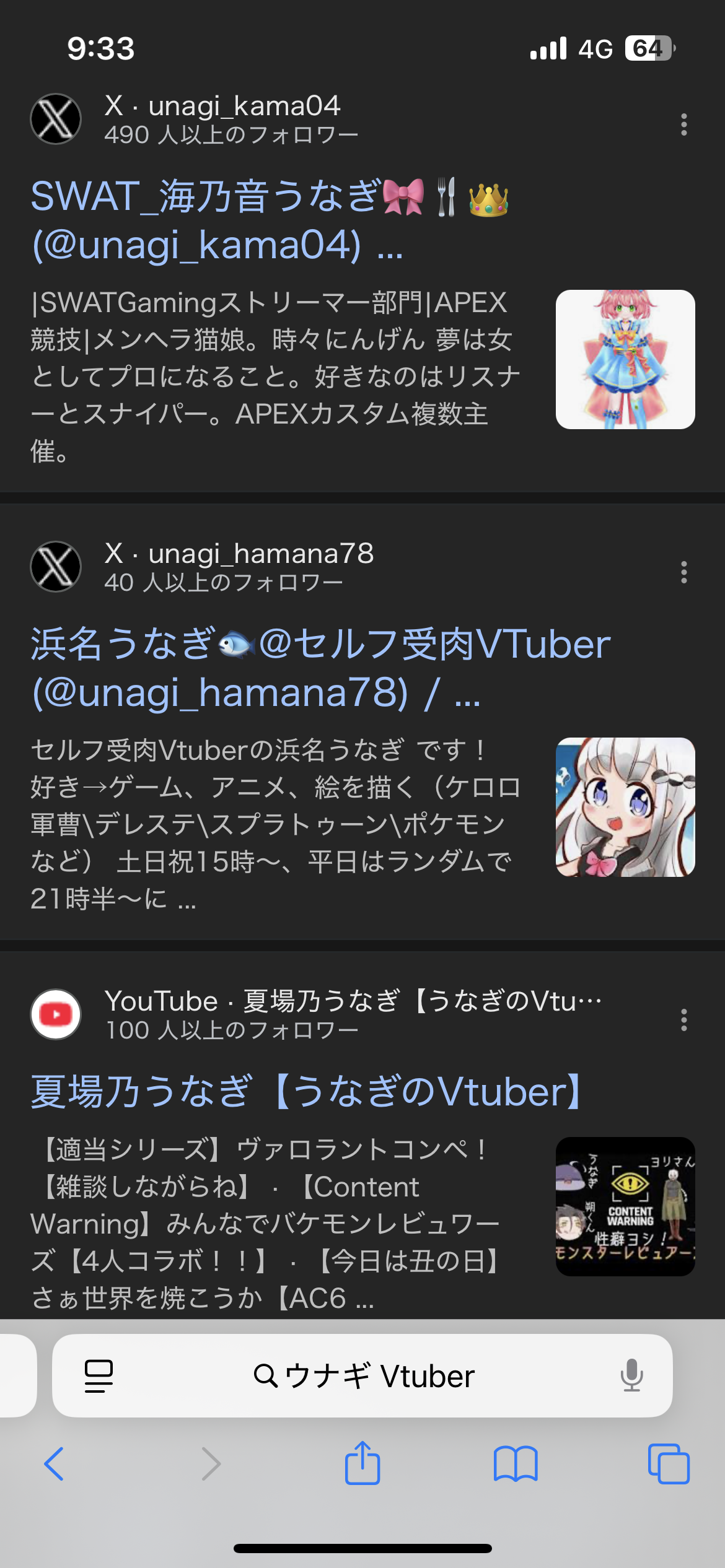
Task: Show all open tabs
Action: pyautogui.click(x=668, y=1464)
